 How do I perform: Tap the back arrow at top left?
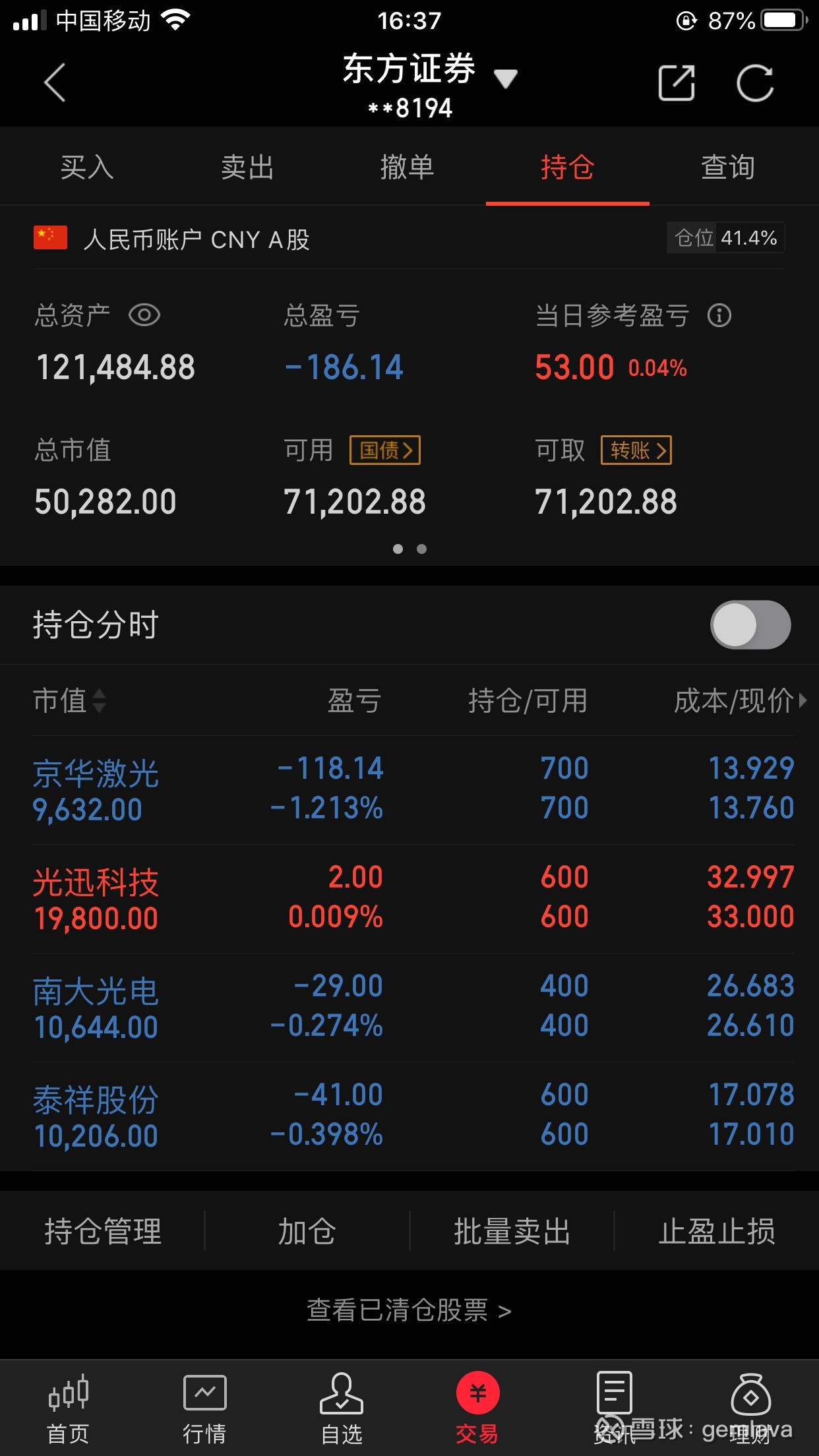(55, 83)
